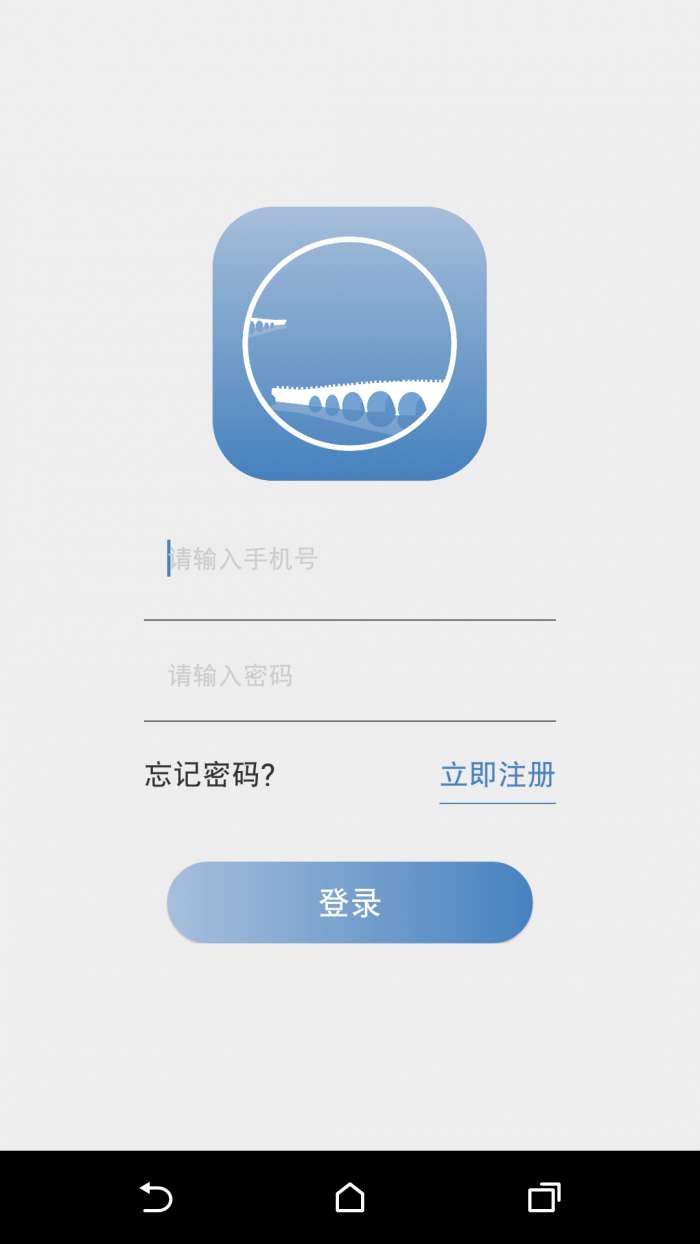700x1244 pixels.
Task: Tap the 登录 login button
Action: (x=350, y=903)
